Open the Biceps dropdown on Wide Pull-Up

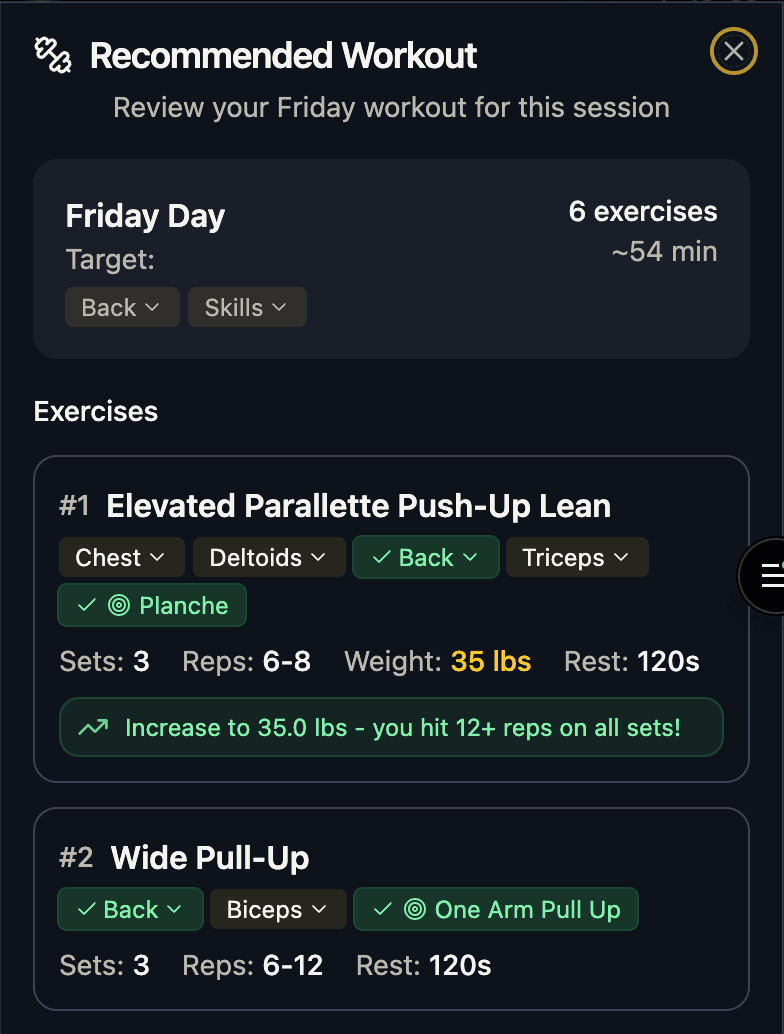[x=278, y=909]
